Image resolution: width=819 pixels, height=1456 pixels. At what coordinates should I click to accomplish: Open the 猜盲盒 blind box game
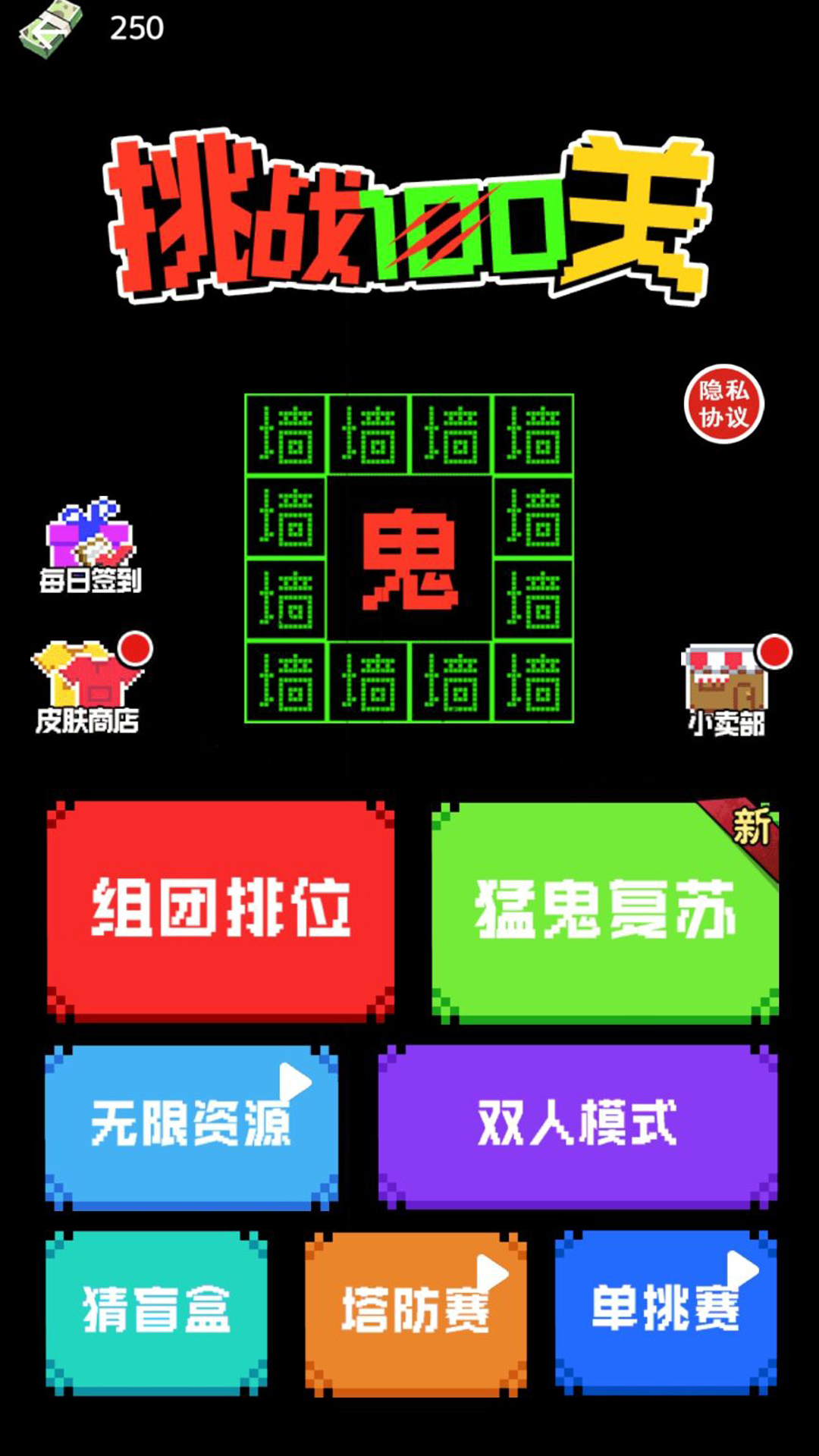click(x=156, y=1310)
